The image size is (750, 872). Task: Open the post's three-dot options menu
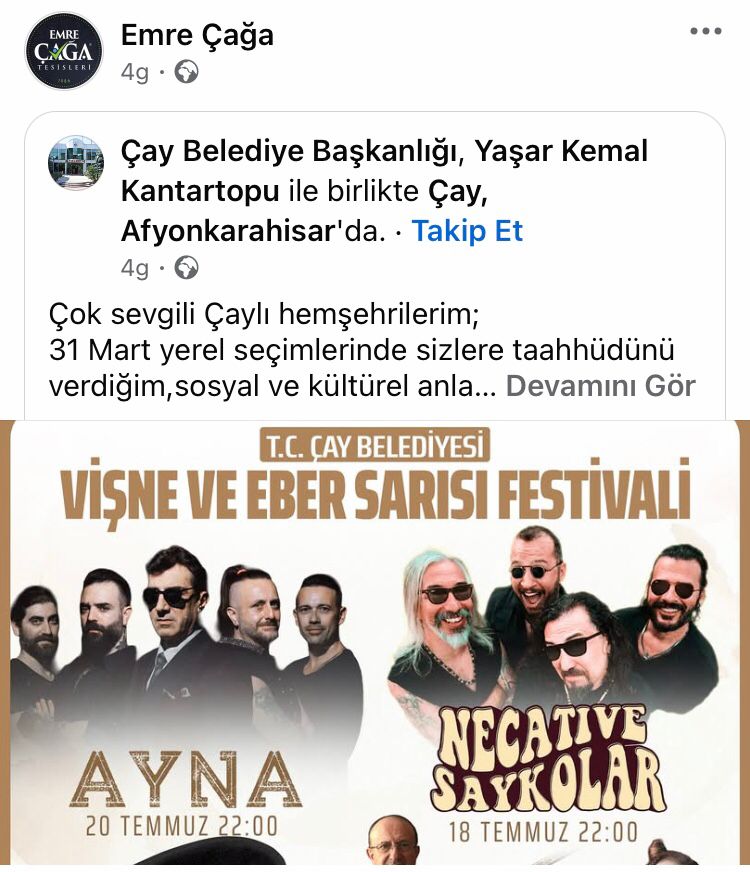click(x=705, y=32)
